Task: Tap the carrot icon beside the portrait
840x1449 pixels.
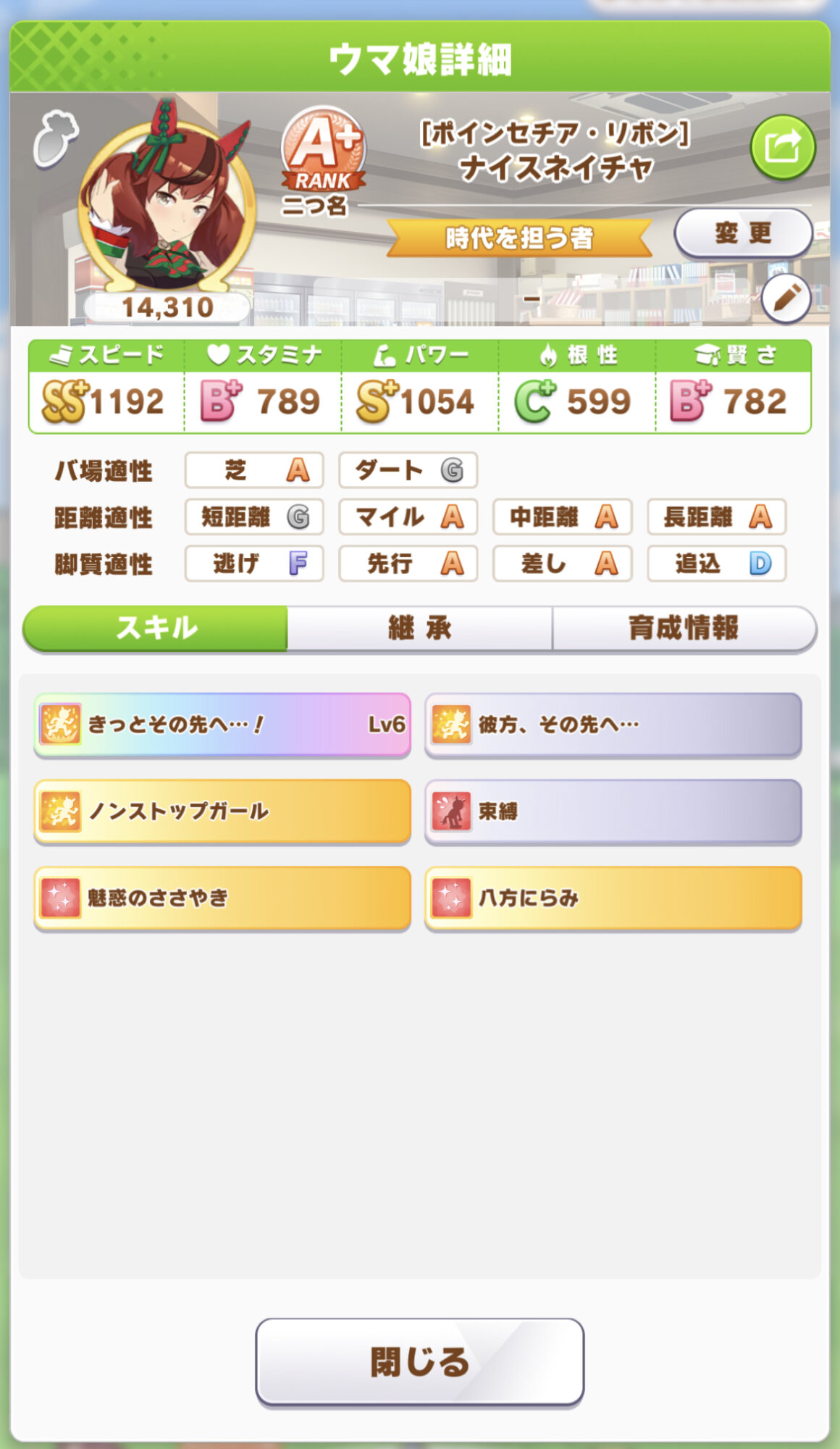Action: tap(55, 138)
